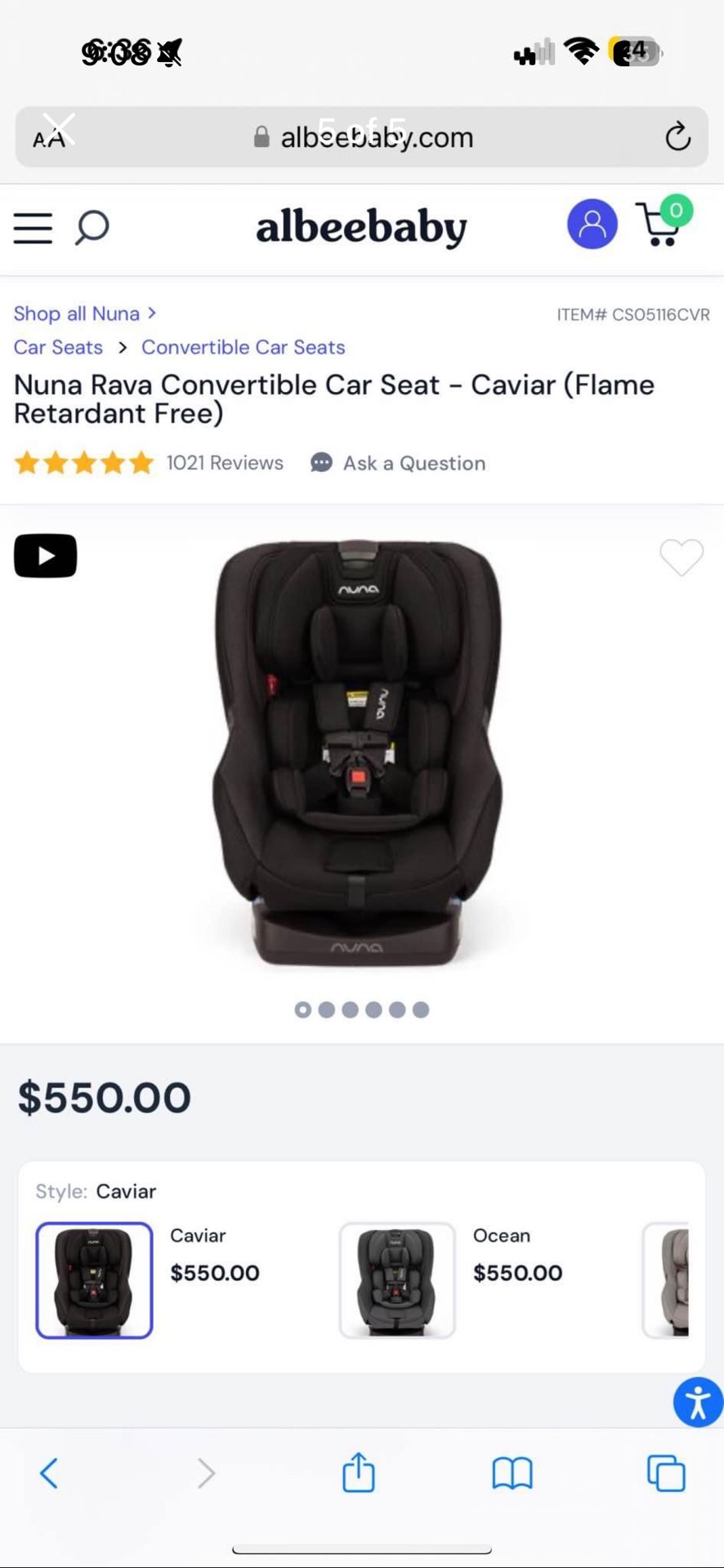Open the site search magnifier
The width and height of the screenshot is (724, 1568).
pyautogui.click(x=92, y=227)
